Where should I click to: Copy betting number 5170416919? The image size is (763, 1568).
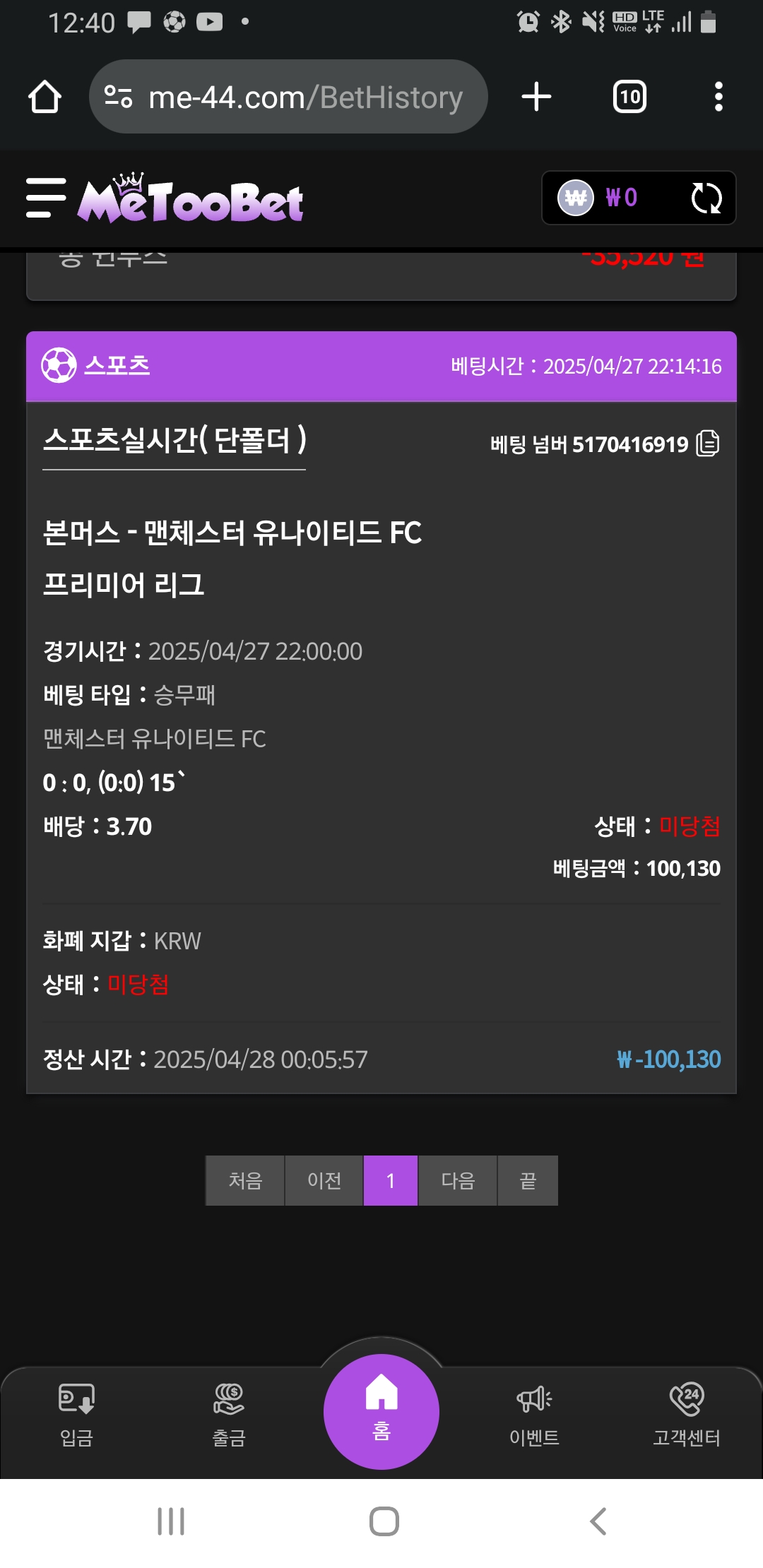click(x=707, y=444)
